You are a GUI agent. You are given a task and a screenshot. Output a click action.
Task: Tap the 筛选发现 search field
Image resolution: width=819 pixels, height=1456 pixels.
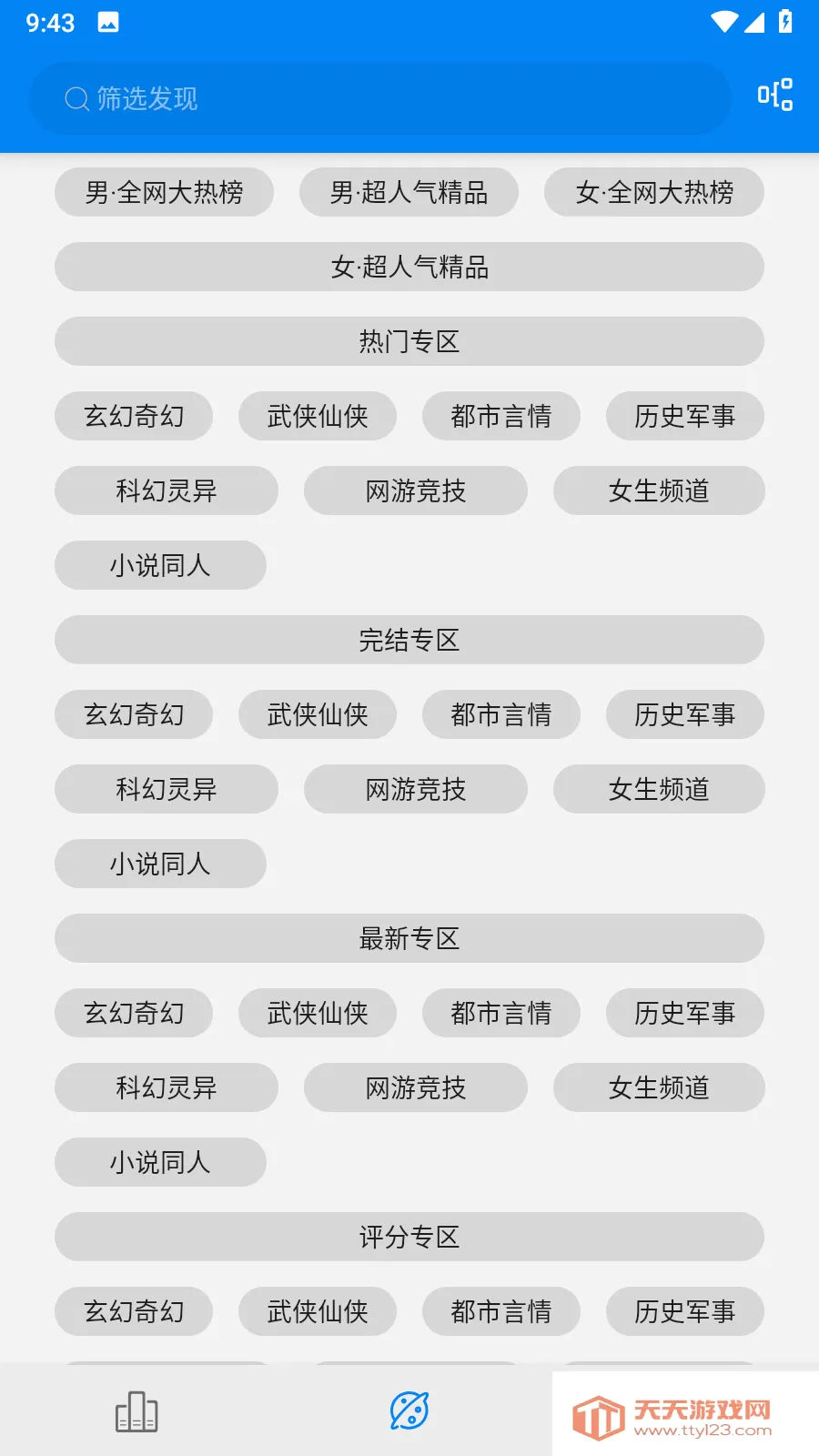(380, 98)
